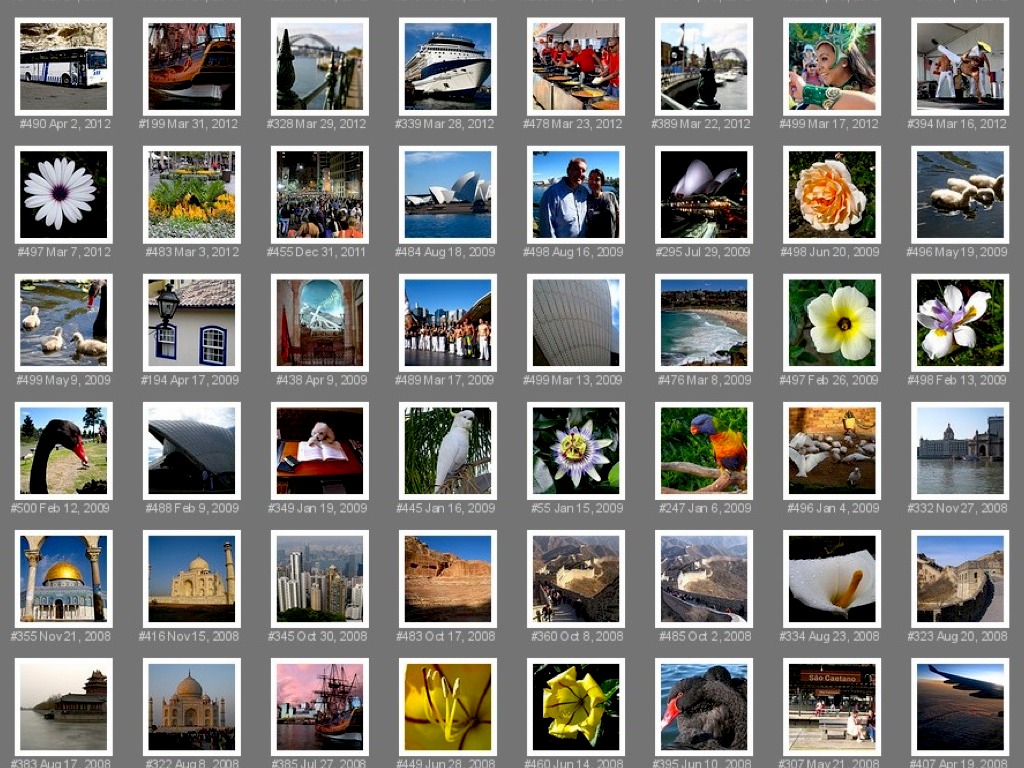Open black swan photo #500 Feb 12, 2009
The width and height of the screenshot is (1024, 768).
pos(64,450)
